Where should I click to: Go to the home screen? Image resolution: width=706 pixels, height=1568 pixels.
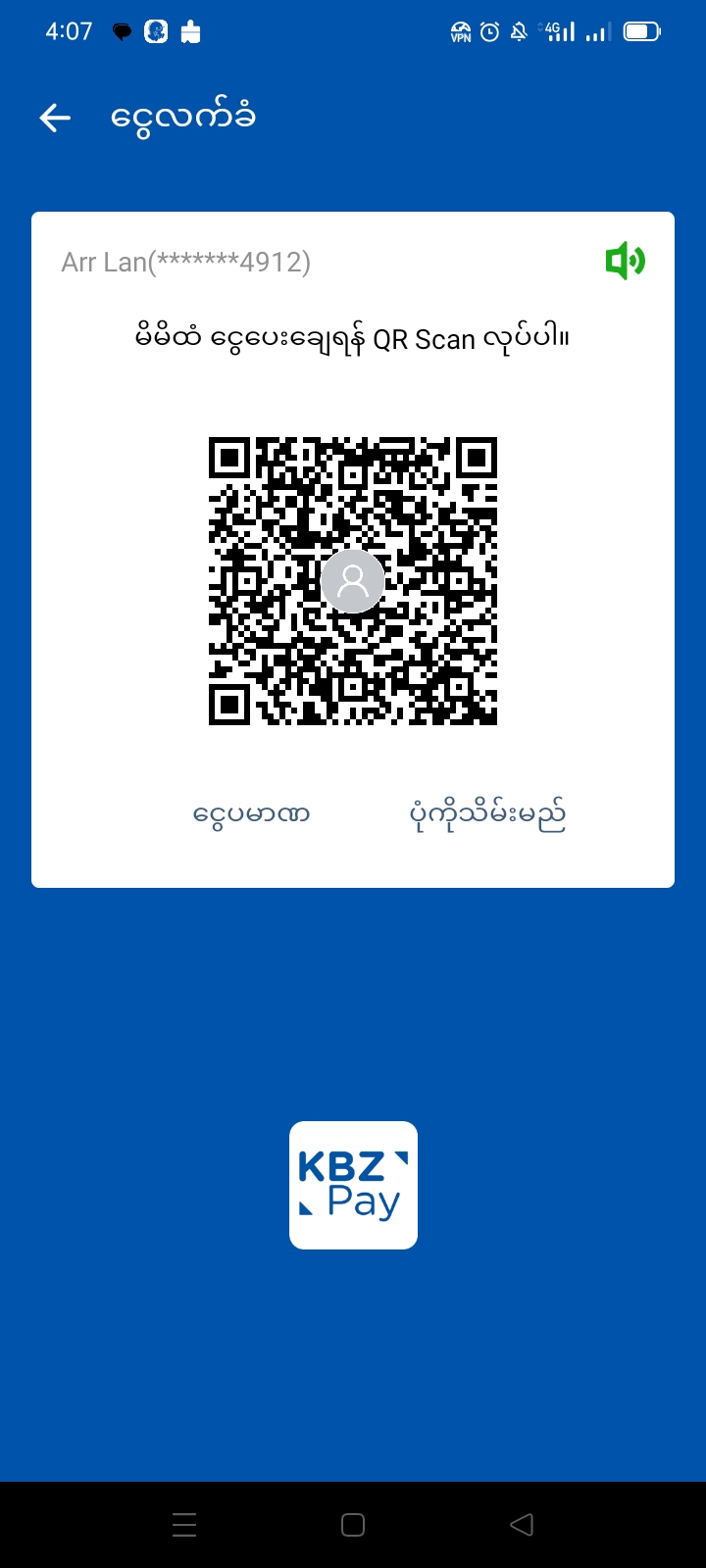[353, 1525]
